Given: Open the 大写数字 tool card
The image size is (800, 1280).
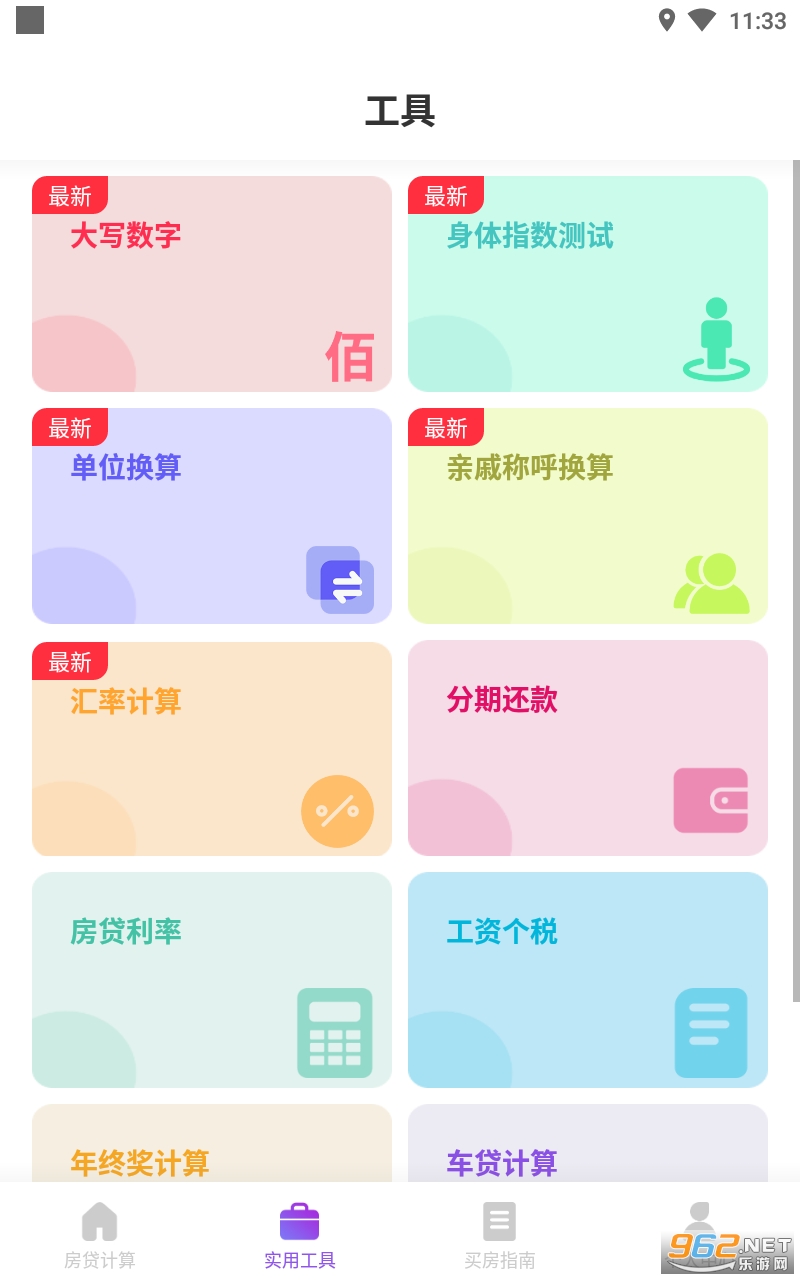Looking at the screenshot, I should [x=212, y=284].
